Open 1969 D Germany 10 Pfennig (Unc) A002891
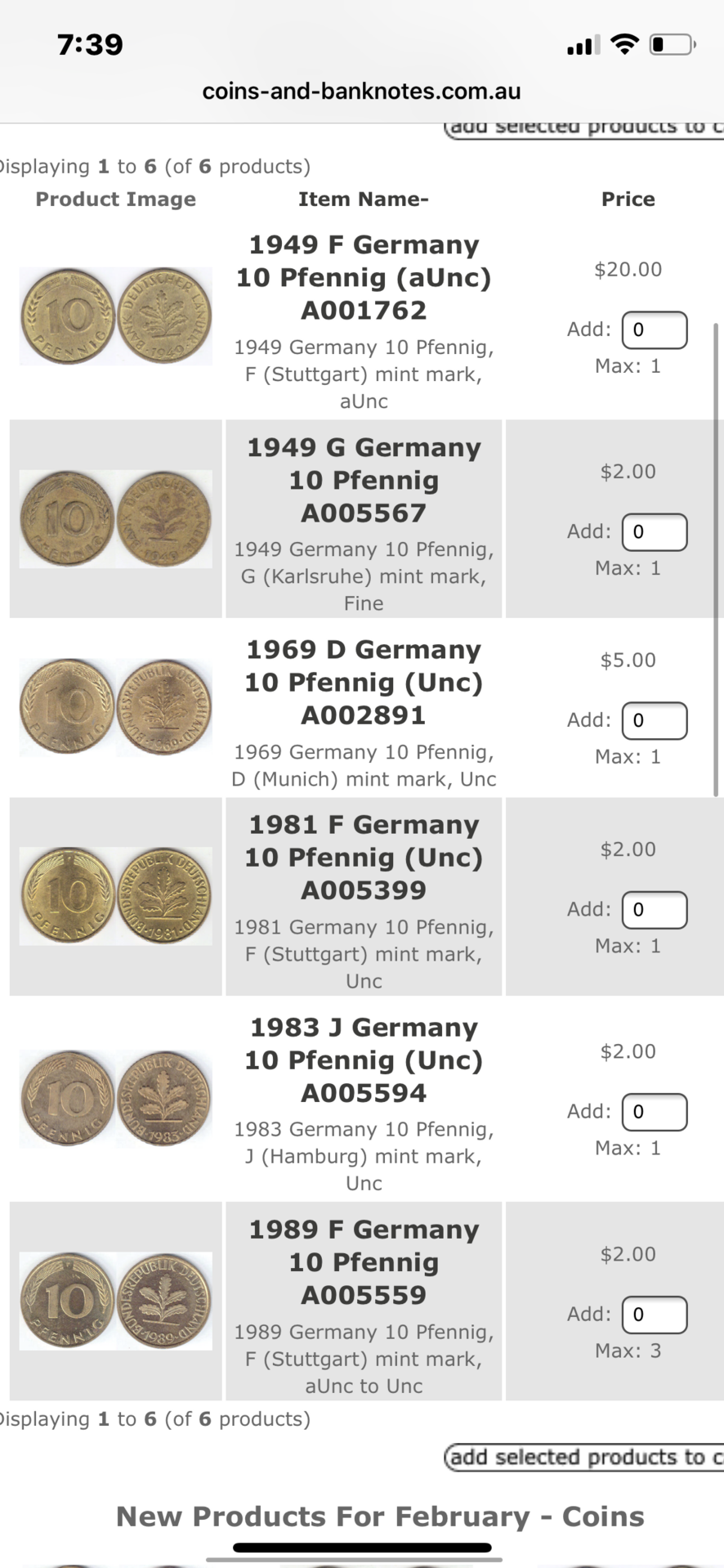 [364, 682]
